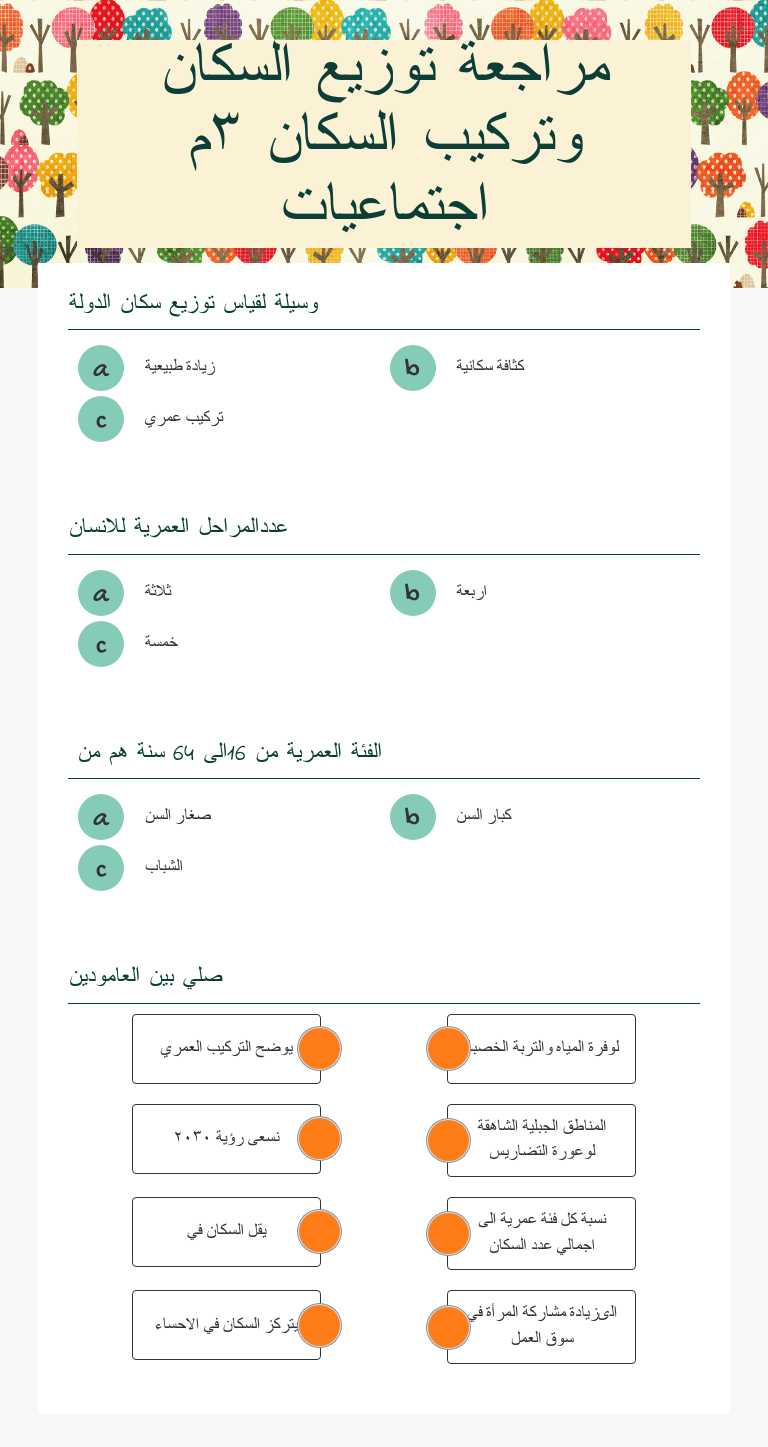Select option c "تركيب عمري"

[x=101, y=419]
